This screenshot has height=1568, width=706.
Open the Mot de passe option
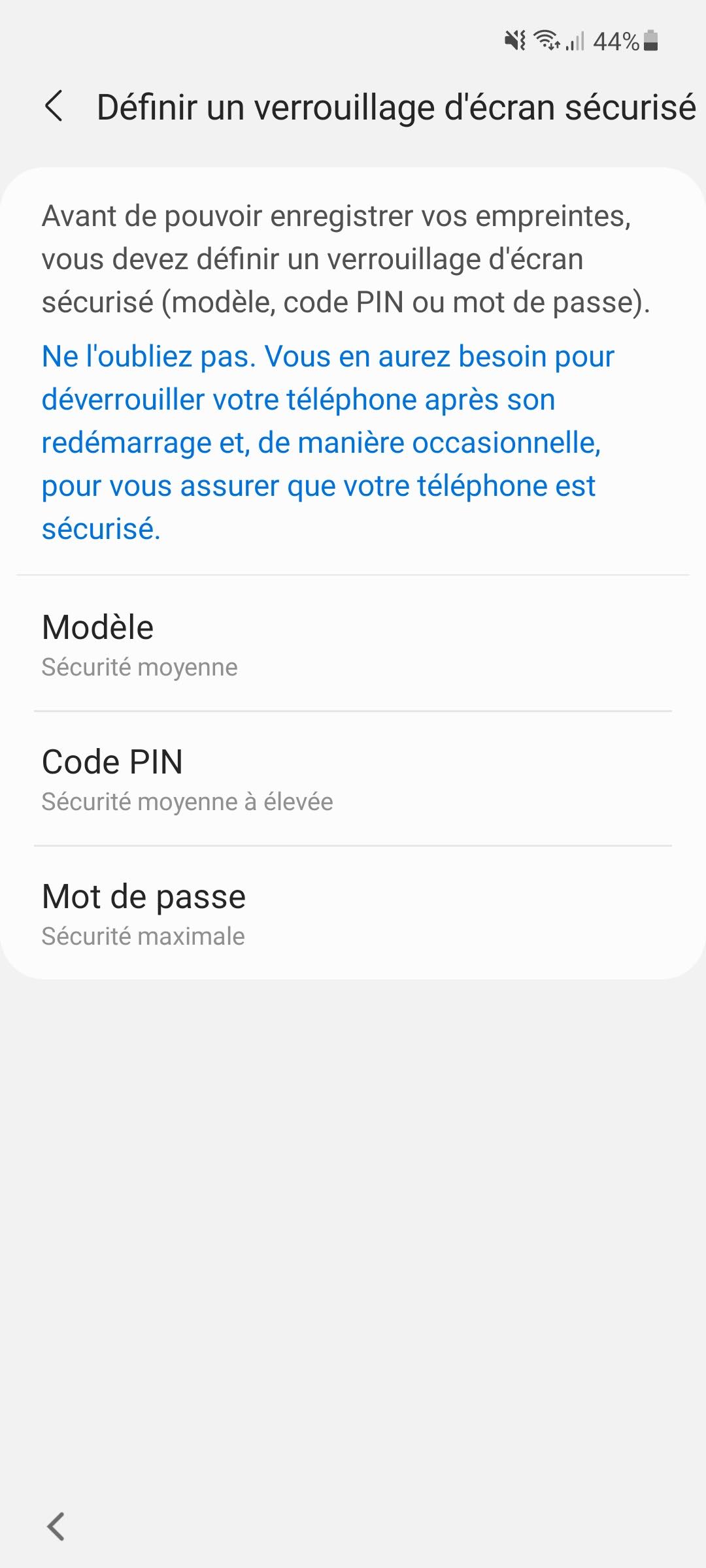[353, 913]
